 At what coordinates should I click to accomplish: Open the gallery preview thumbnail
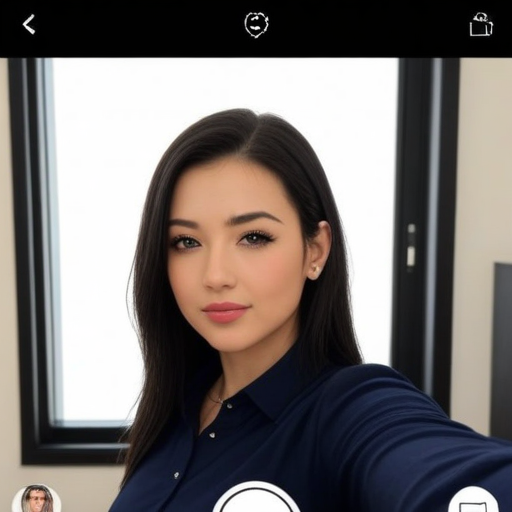[37, 499]
